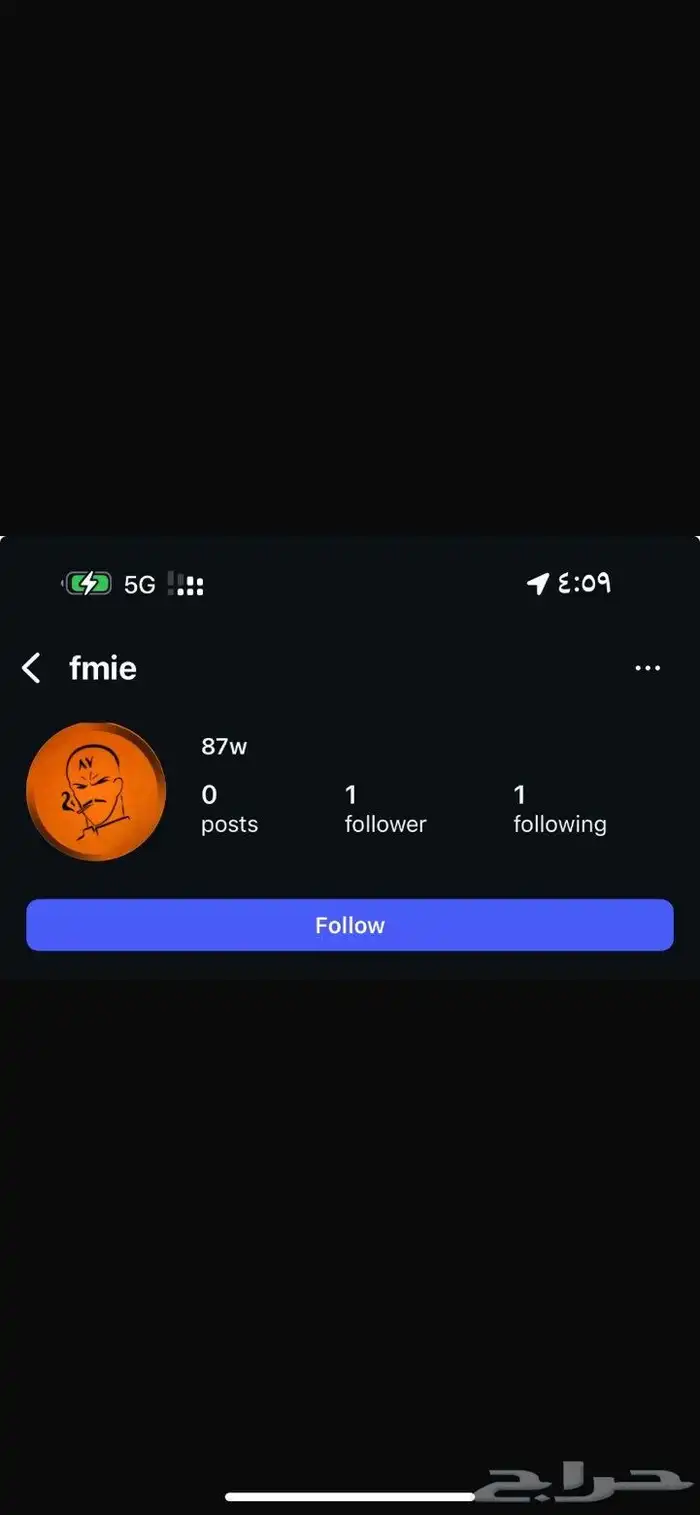
Task: View fmie's profile picture
Action: coord(96,791)
